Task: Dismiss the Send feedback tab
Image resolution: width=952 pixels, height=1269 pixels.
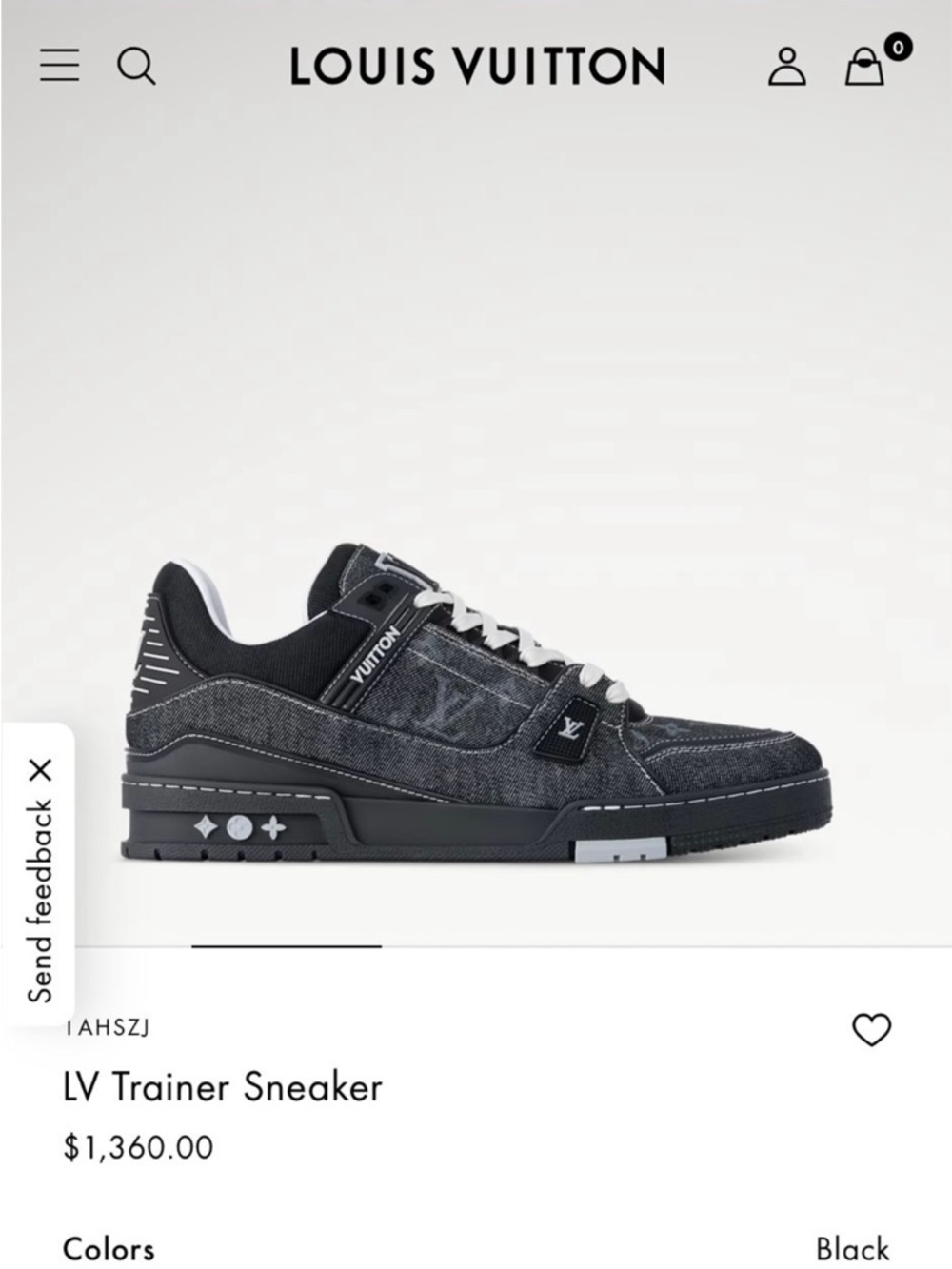Action: coord(40,769)
